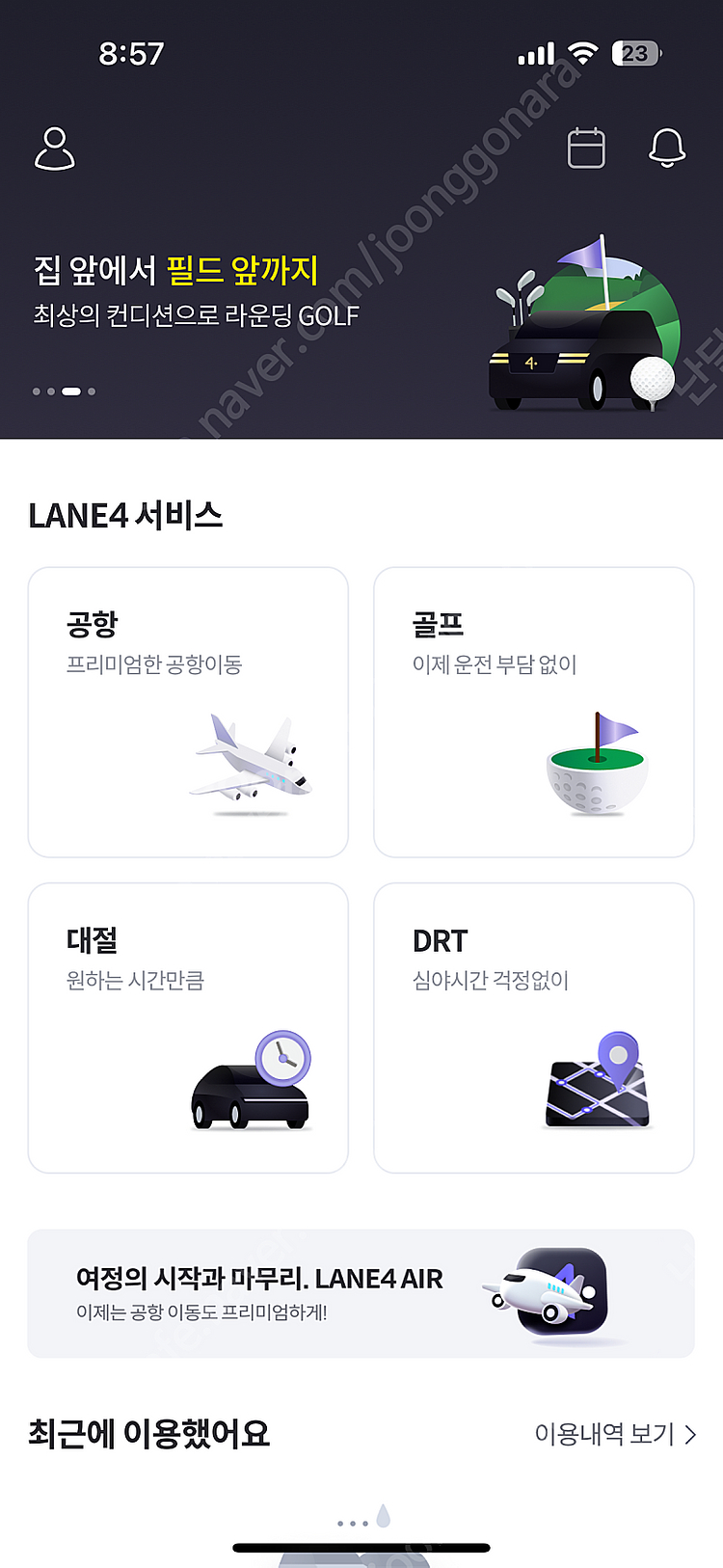Open the profile icon at top left
This screenshot has height=1568, width=723.
(55, 149)
